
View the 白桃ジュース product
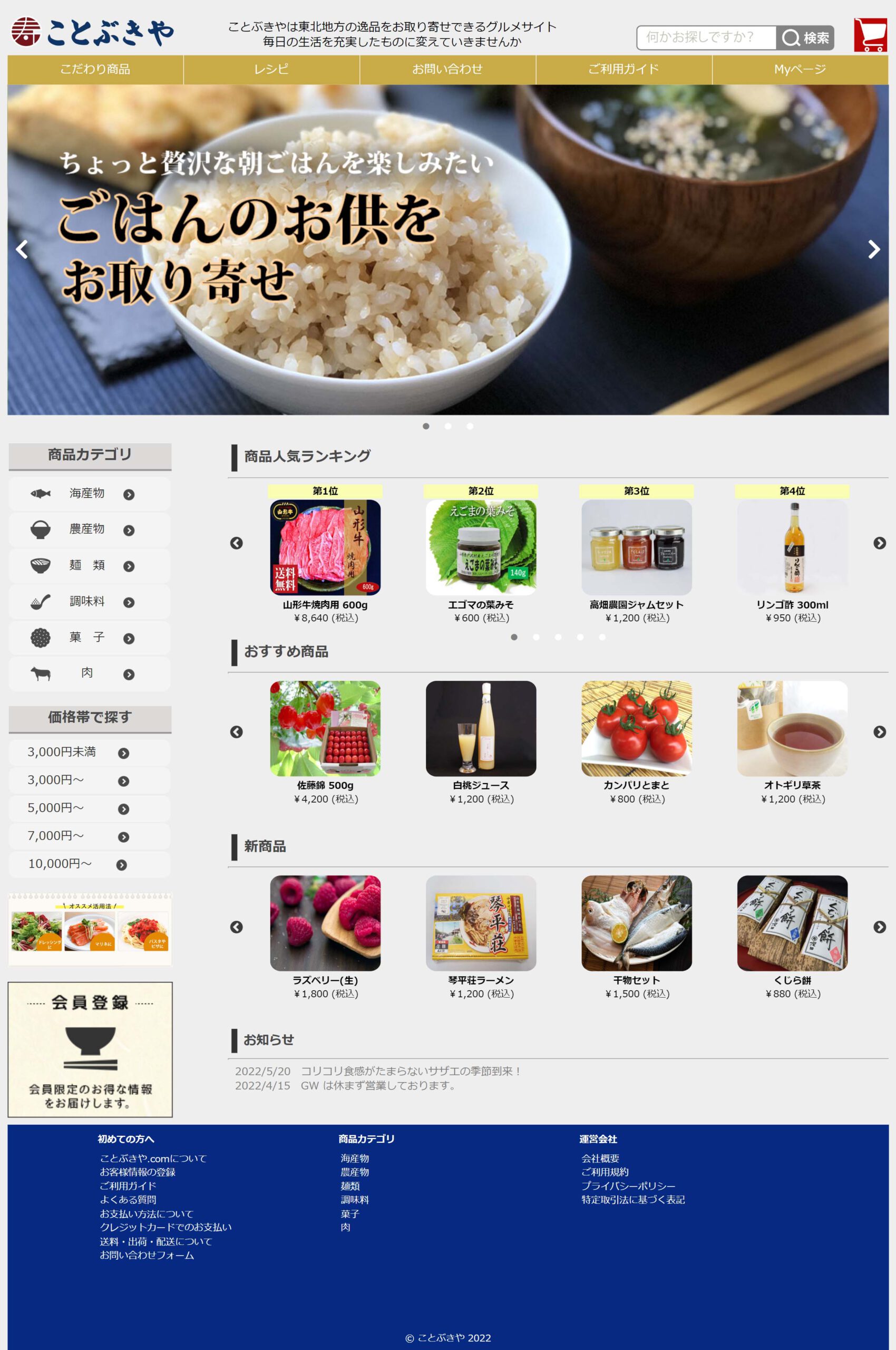click(x=481, y=728)
